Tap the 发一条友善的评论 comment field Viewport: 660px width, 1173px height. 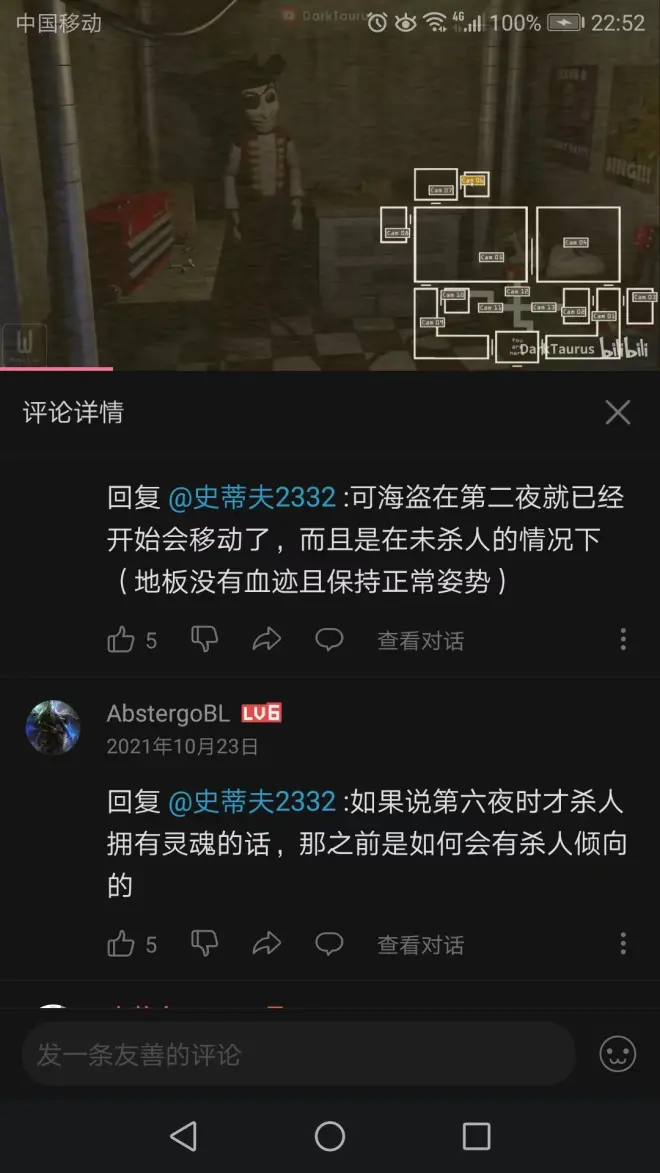pos(298,1054)
